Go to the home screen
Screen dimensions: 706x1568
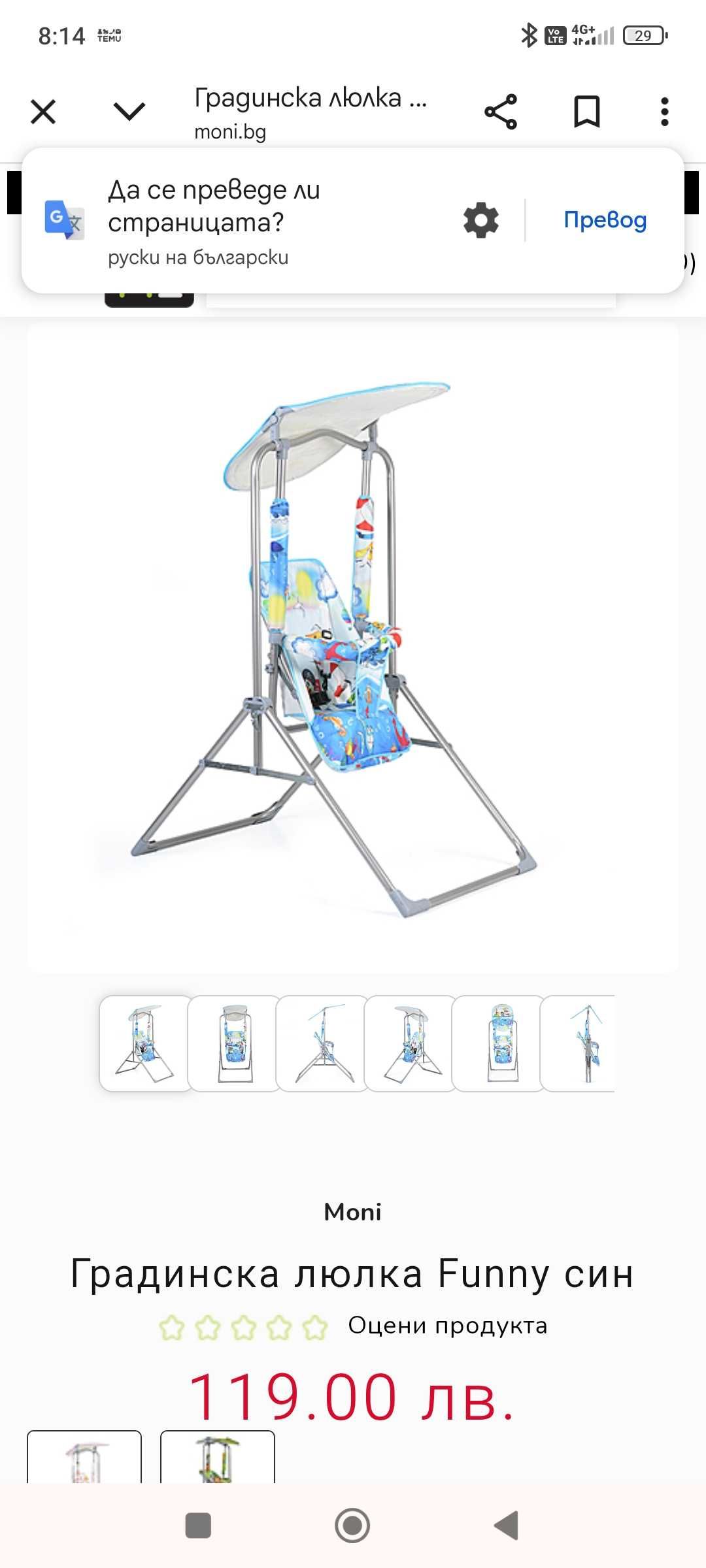pos(352,1526)
